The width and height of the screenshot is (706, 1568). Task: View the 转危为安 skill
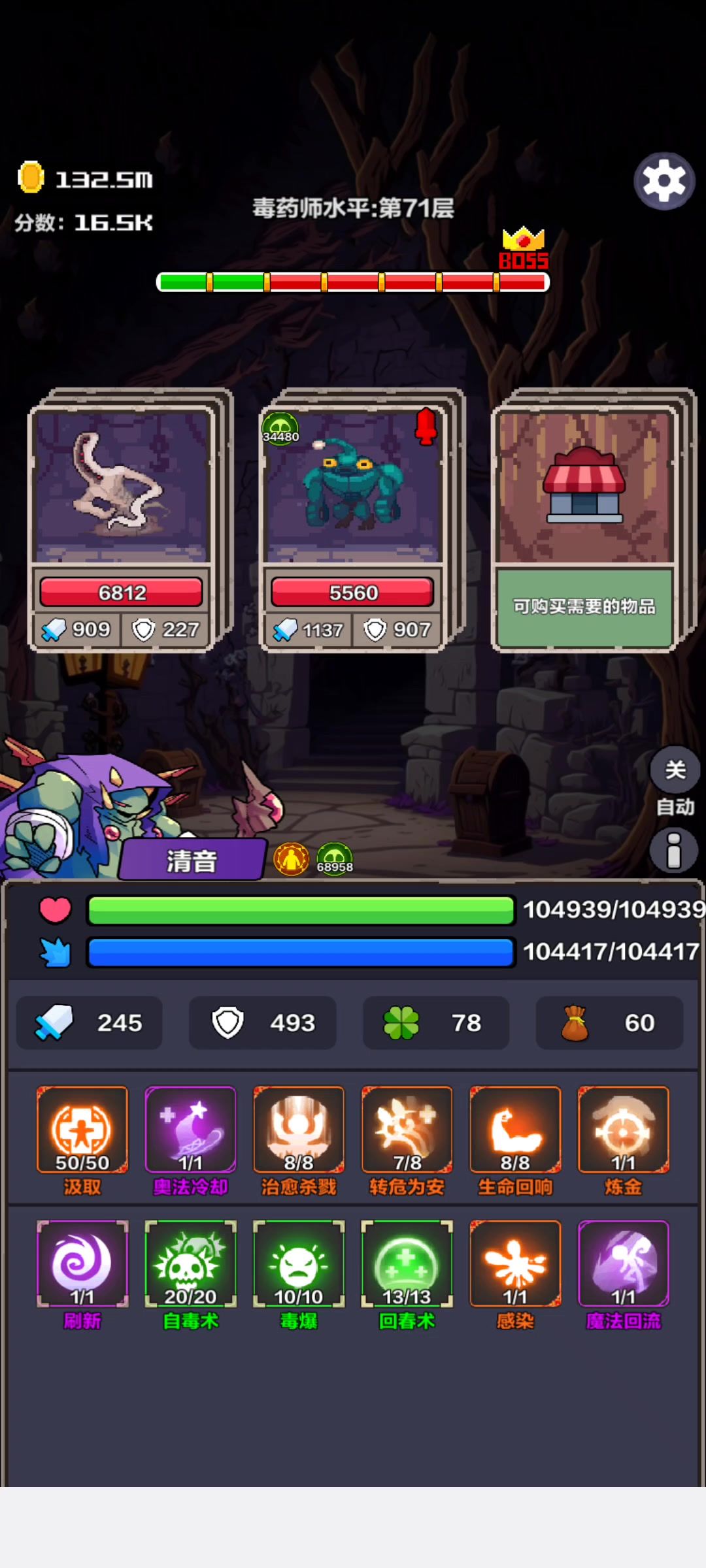[407, 1130]
